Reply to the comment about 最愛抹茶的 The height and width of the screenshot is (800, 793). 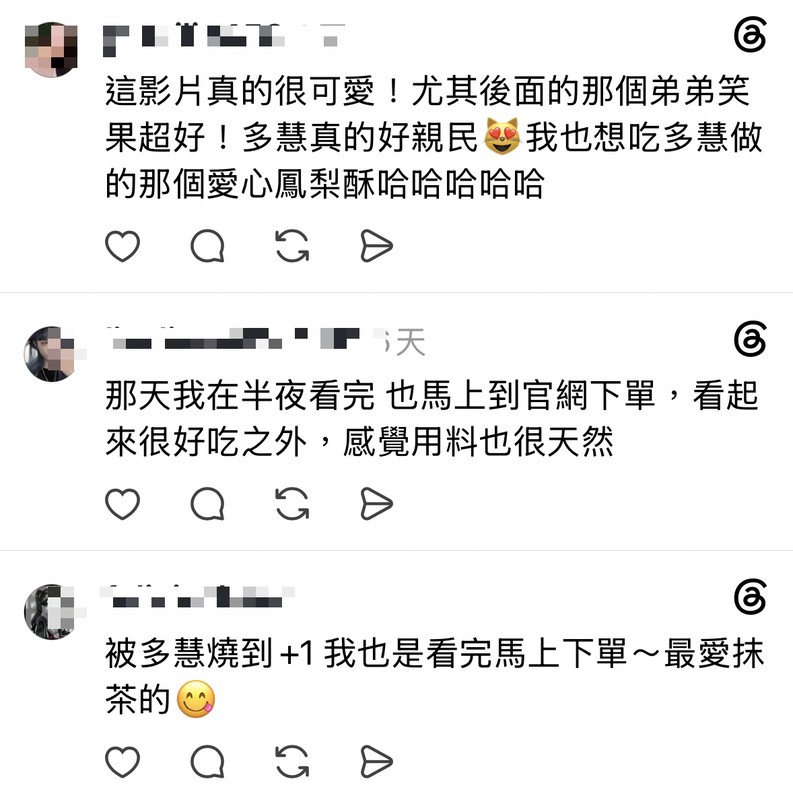207,762
